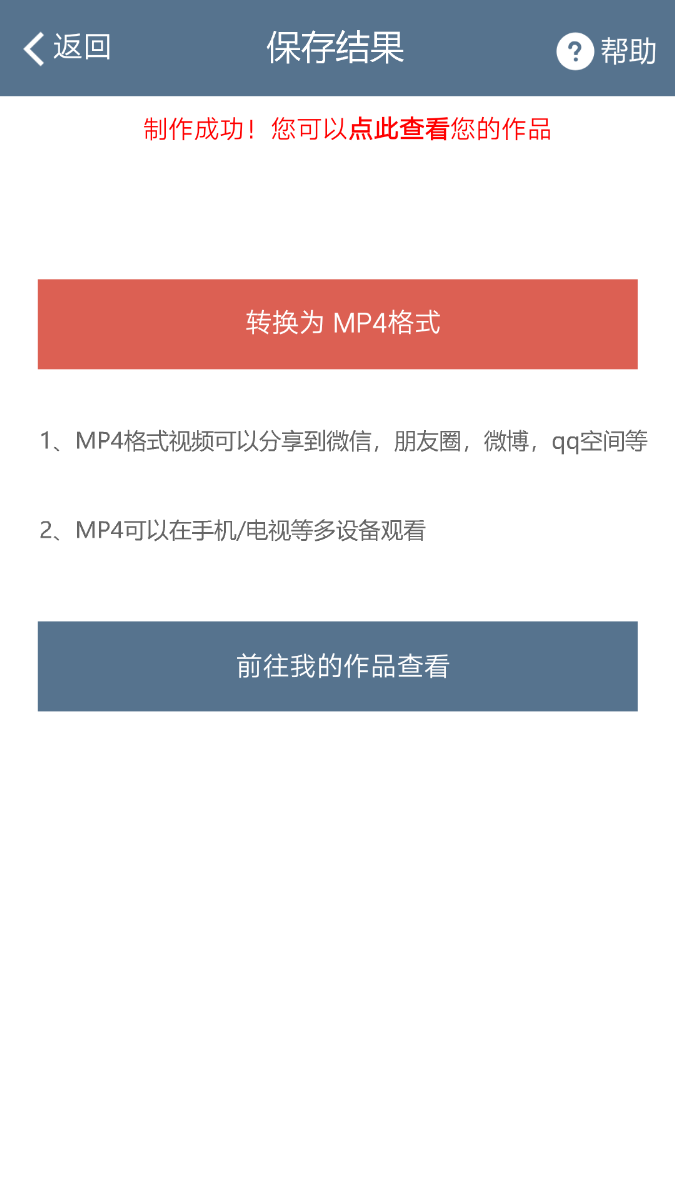Tap the 点此查看 link
This screenshot has width=675, height=1200.
(399, 129)
